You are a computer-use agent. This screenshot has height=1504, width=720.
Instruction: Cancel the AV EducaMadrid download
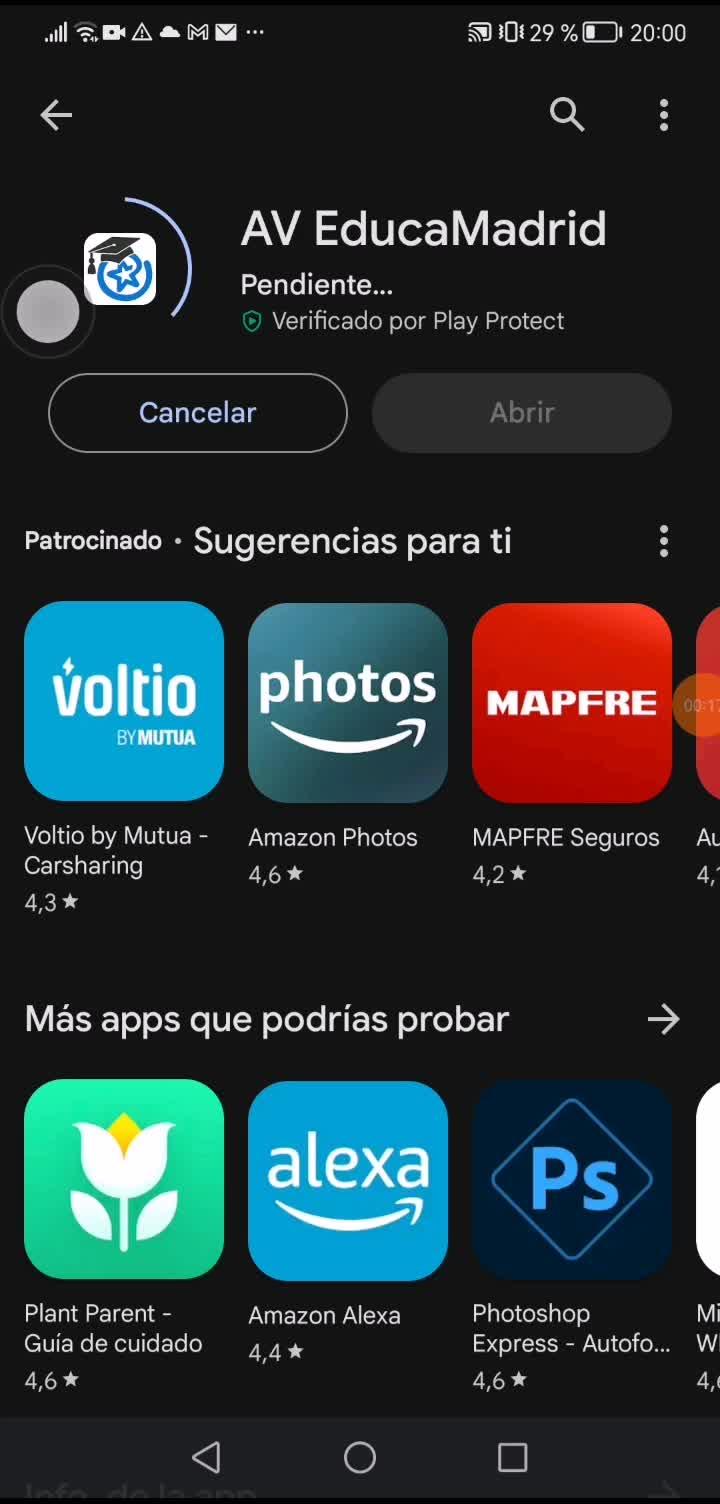[198, 413]
